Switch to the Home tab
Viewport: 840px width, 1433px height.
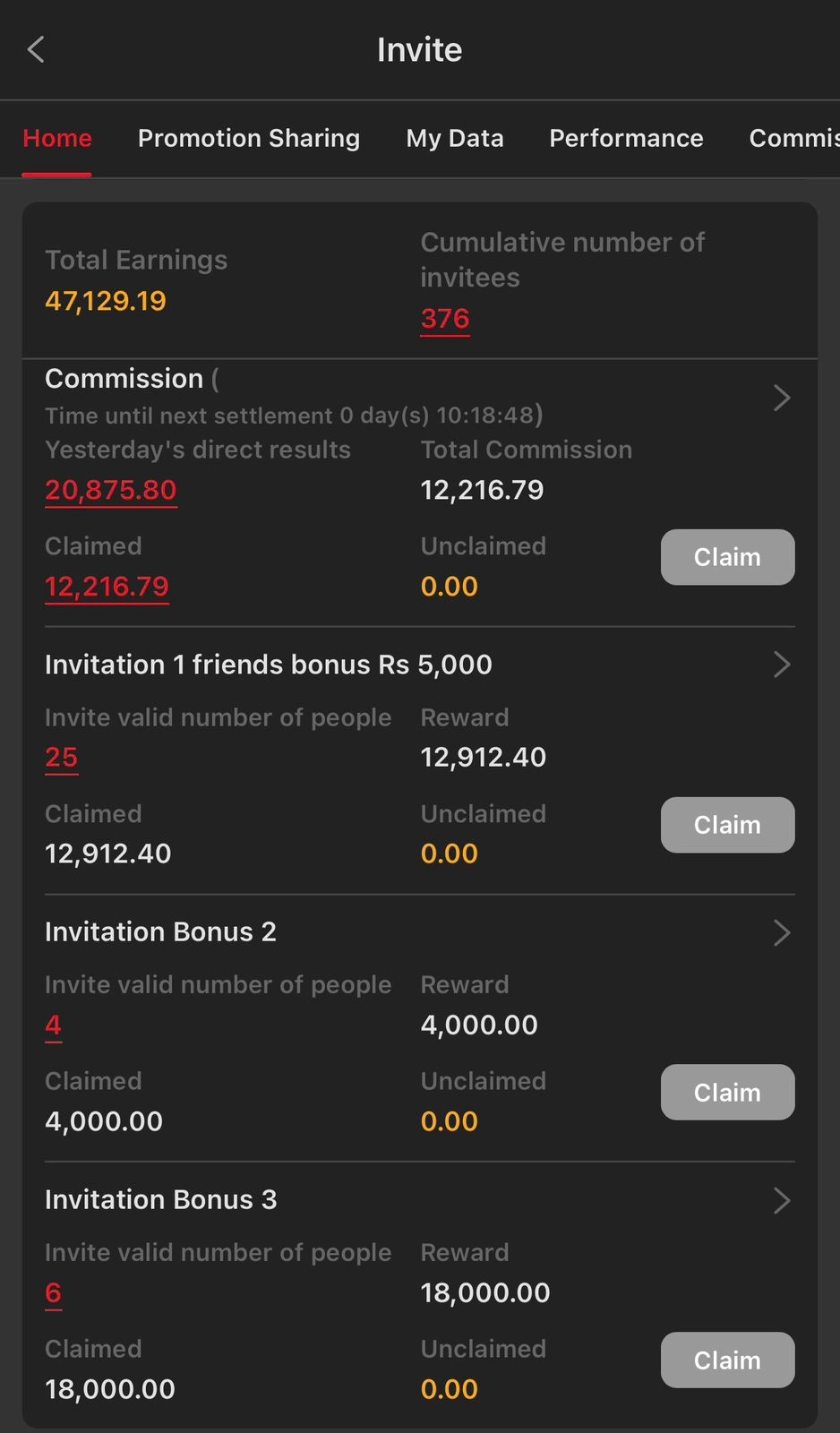56,138
